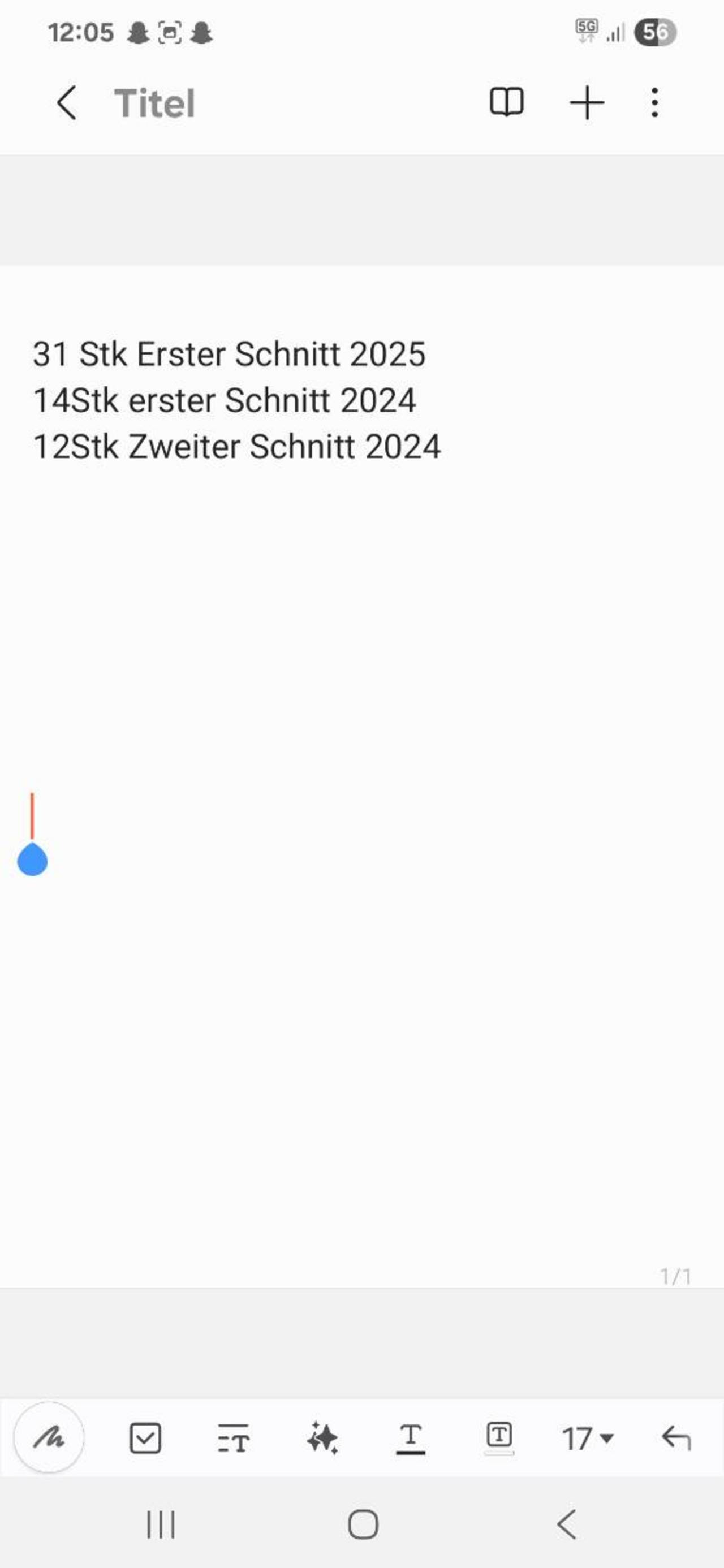This screenshot has width=724, height=1568.
Task: Open the three-dot overflow menu
Action: [654, 102]
